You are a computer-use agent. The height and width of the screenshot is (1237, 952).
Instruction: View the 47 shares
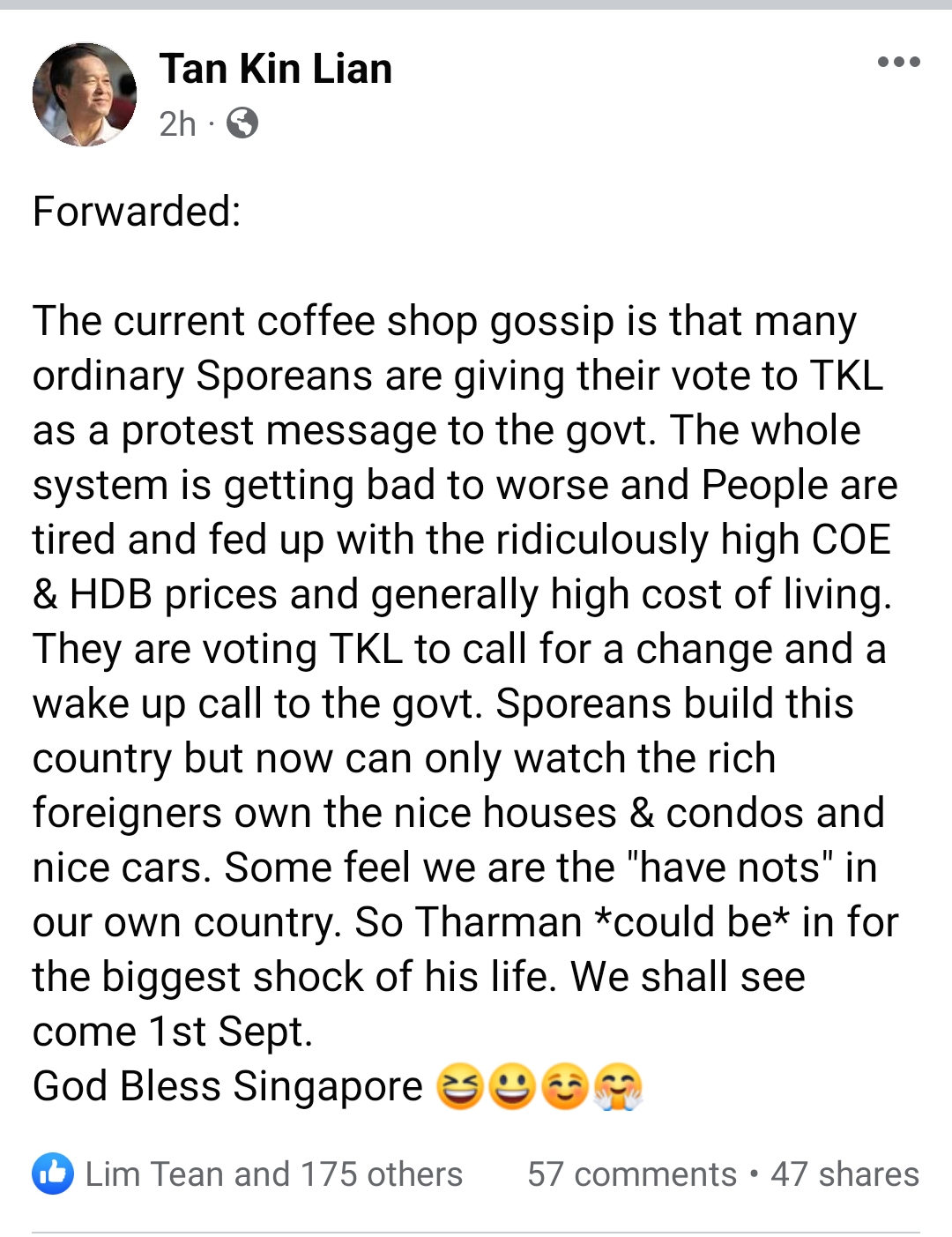pyautogui.click(x=844, y=1174)
